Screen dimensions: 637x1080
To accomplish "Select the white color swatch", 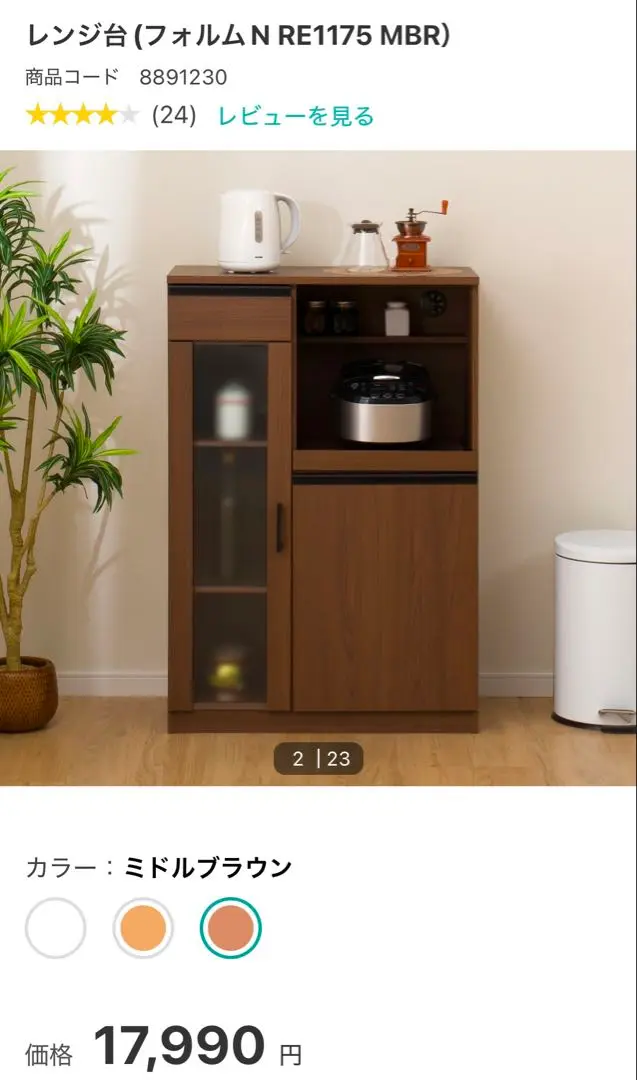I will coord(56,928).
